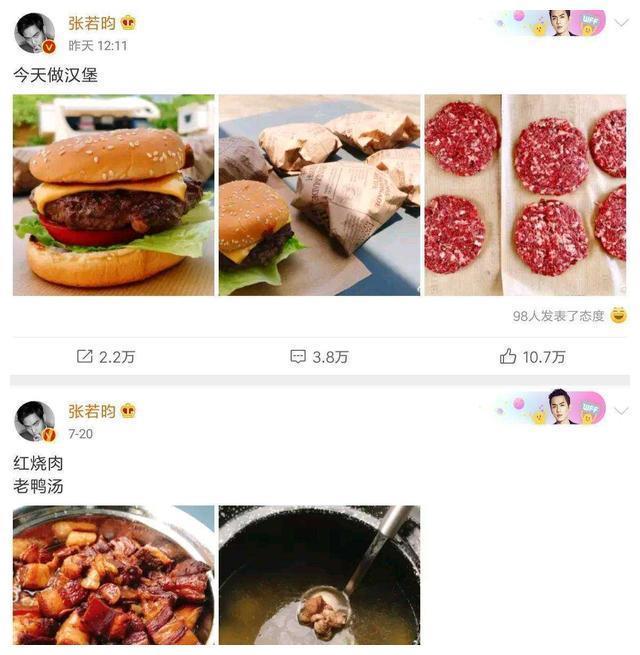View the braised pork photo
The height and width of the screenshot is (655, 640).
click(x=113, y=575)
